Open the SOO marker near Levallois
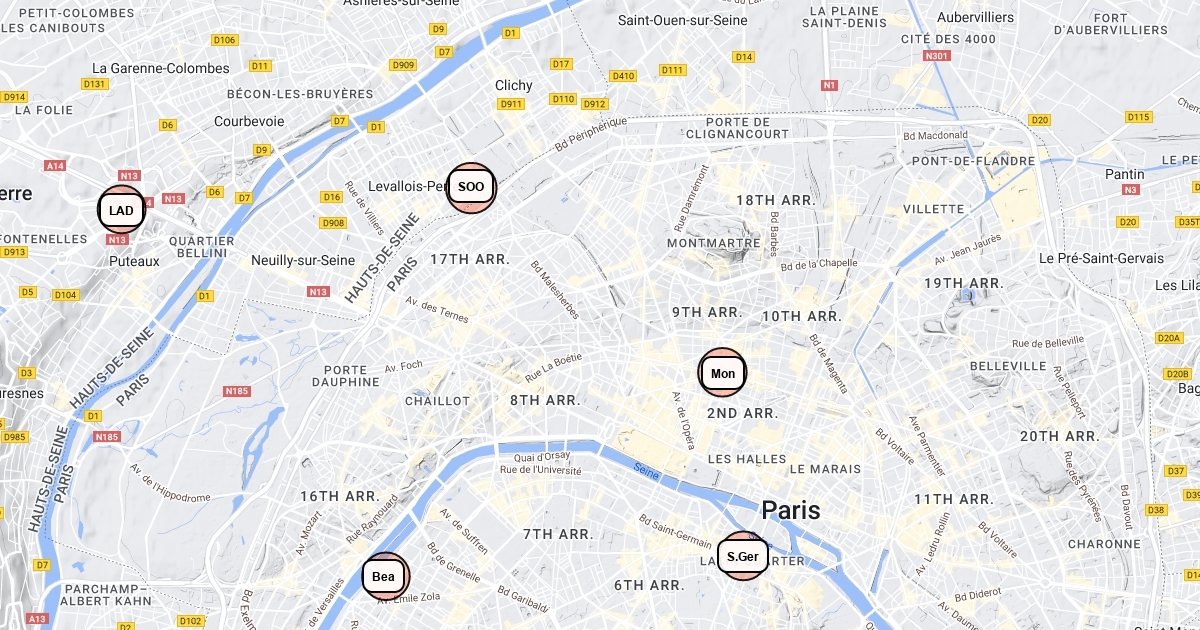The height and width of the screenshot is (630, 1200). pyautogui.click(x=471, y=187)
